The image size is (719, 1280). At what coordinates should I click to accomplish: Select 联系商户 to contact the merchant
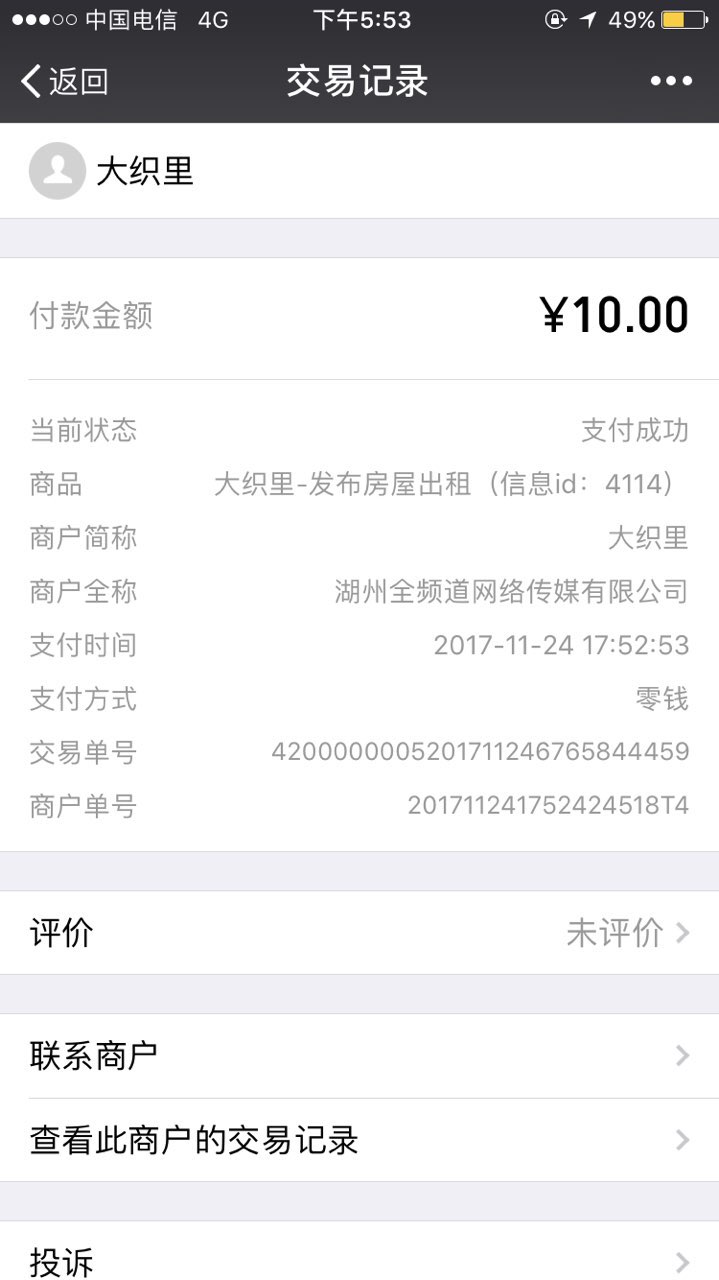pos(359,1056)
